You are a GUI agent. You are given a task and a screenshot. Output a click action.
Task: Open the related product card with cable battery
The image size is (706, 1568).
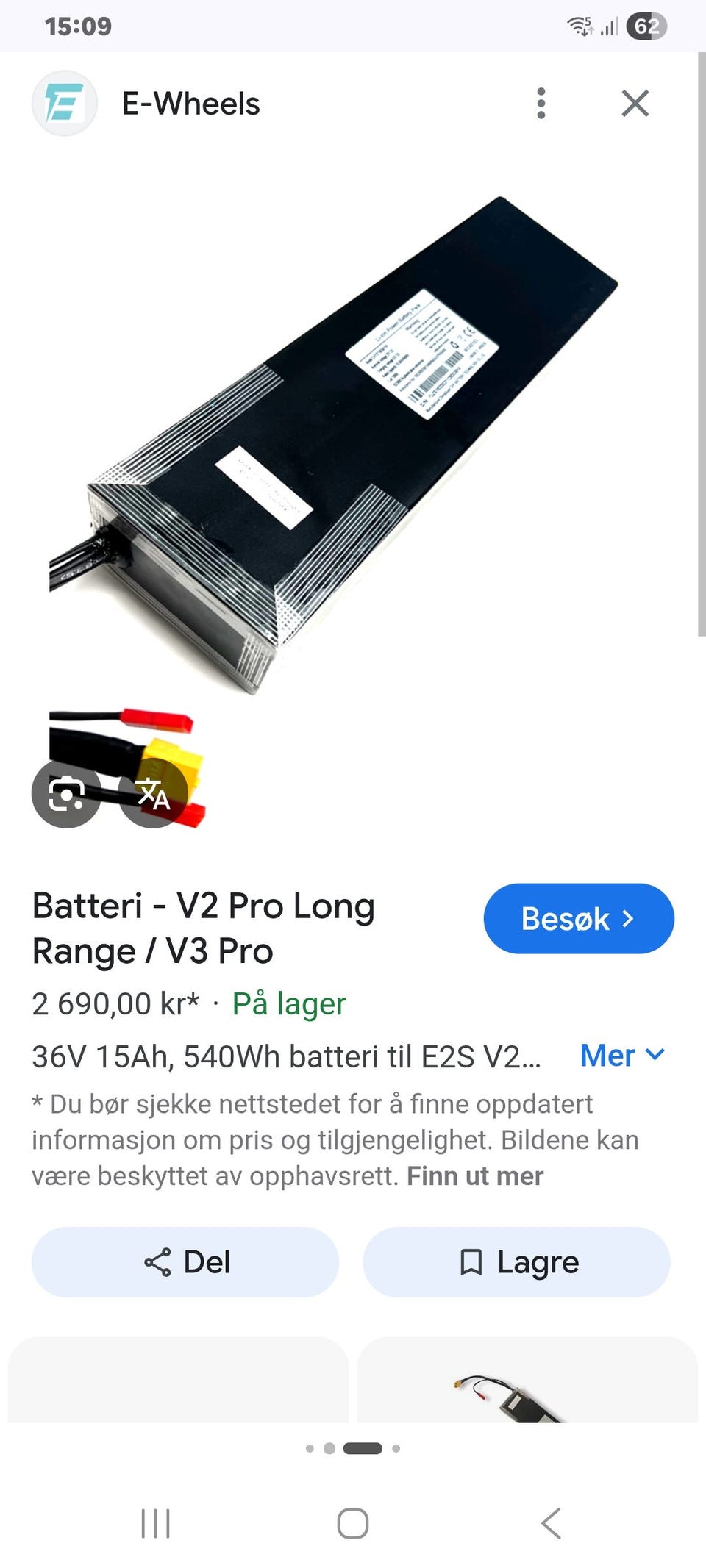[x=527, y=1381]
